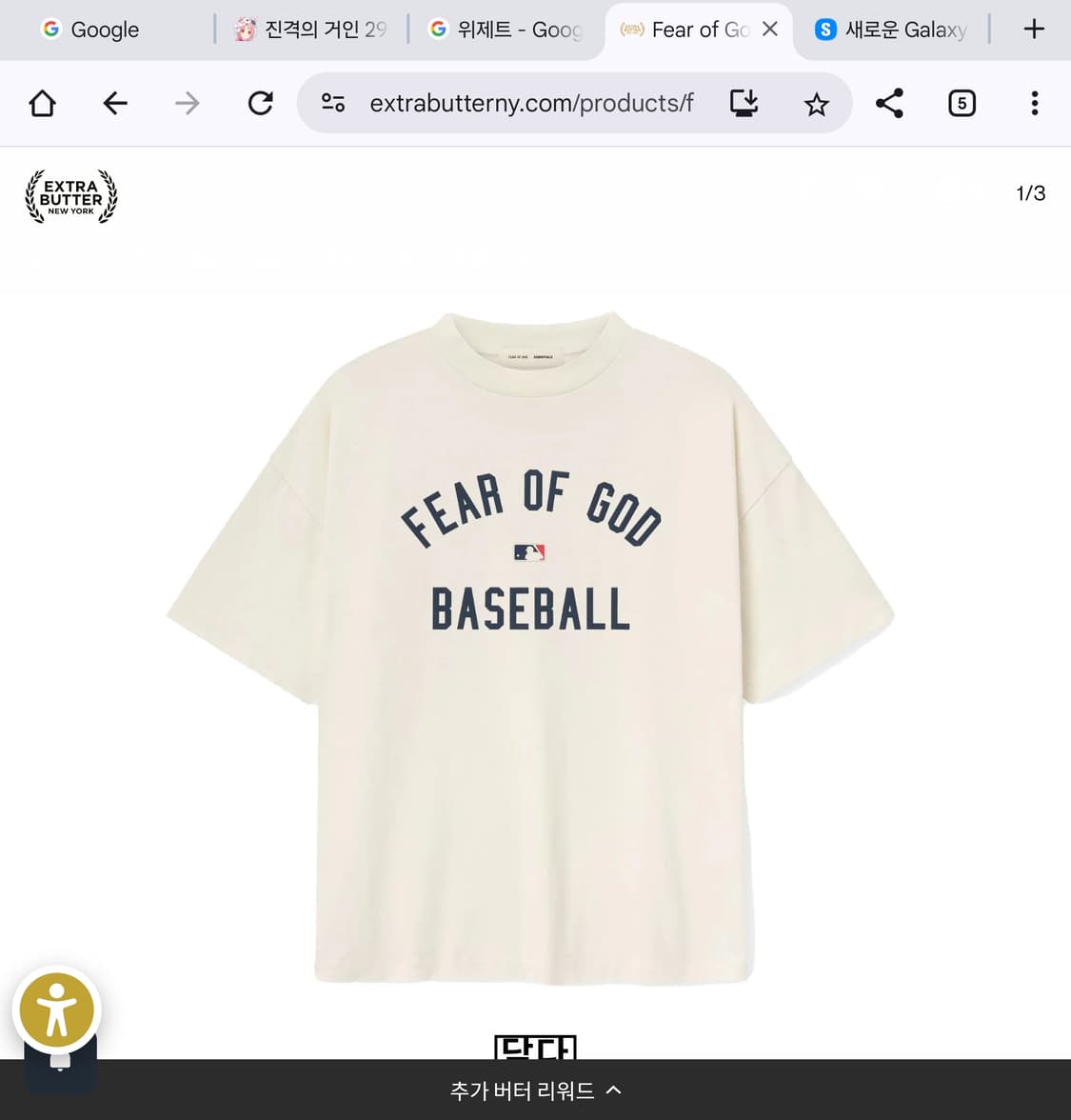Open the Extra Butter New York logo link
The image size is (1071, 1120).
point(70,197)
